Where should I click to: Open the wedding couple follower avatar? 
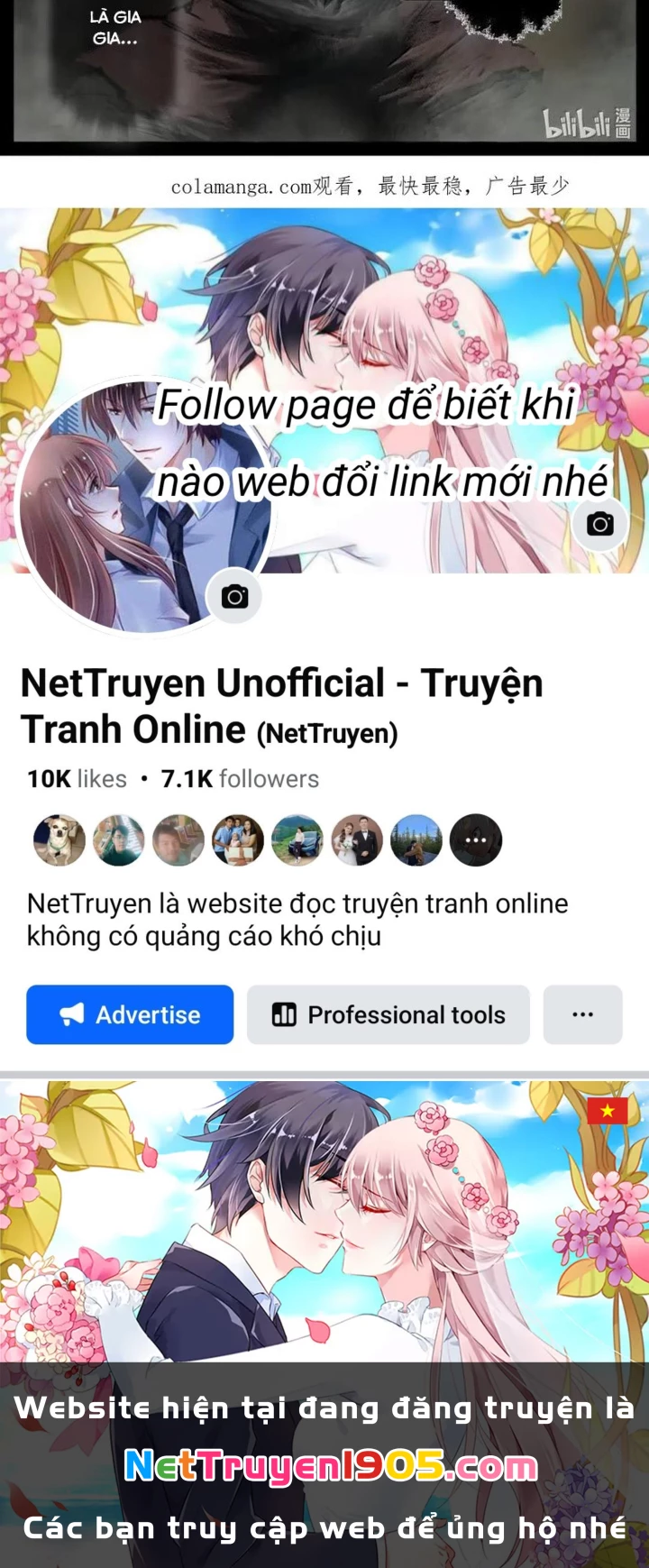click(x=357, y=839)
